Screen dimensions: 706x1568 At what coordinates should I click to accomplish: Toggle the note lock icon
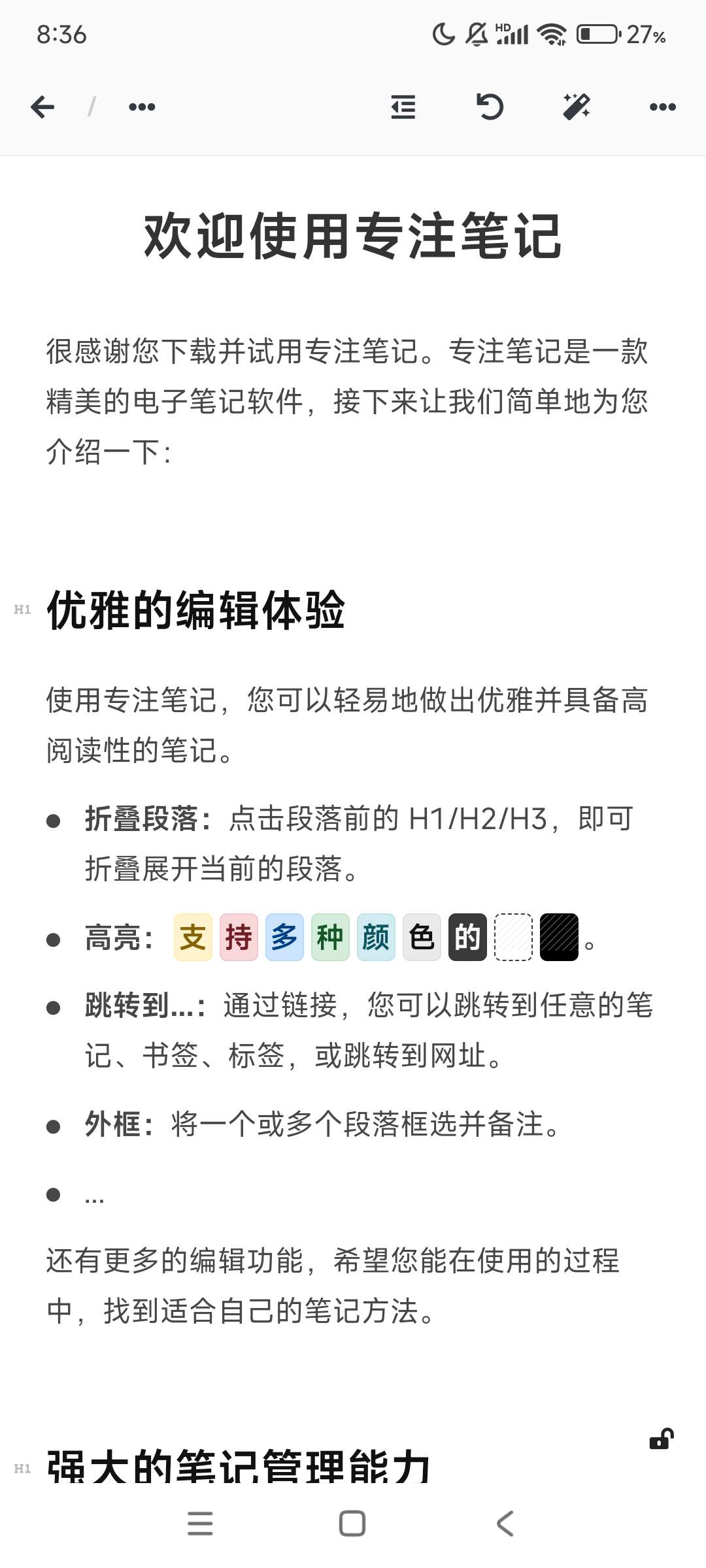coord(662,1439)
